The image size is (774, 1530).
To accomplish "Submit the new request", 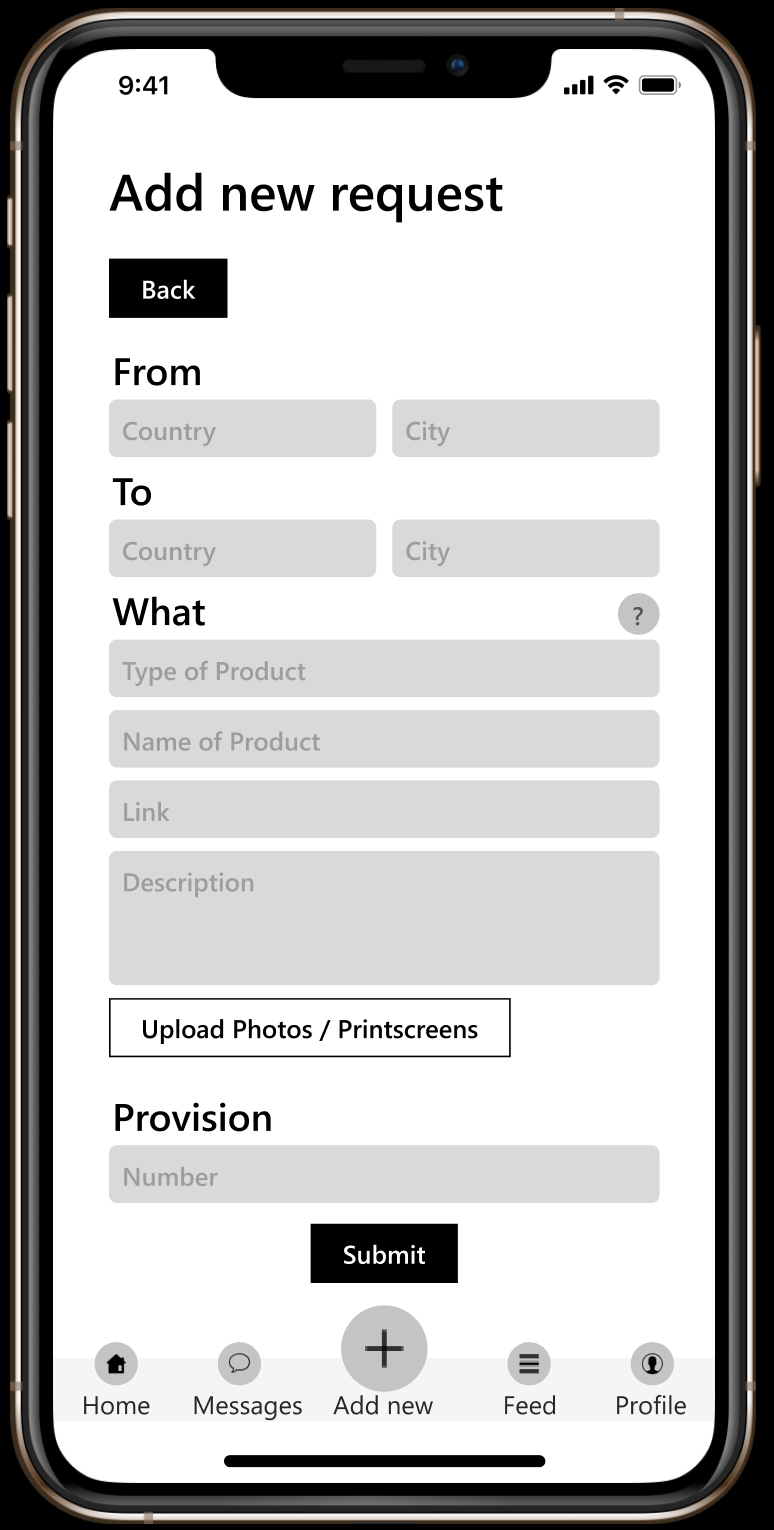I will click(384, 1253).
